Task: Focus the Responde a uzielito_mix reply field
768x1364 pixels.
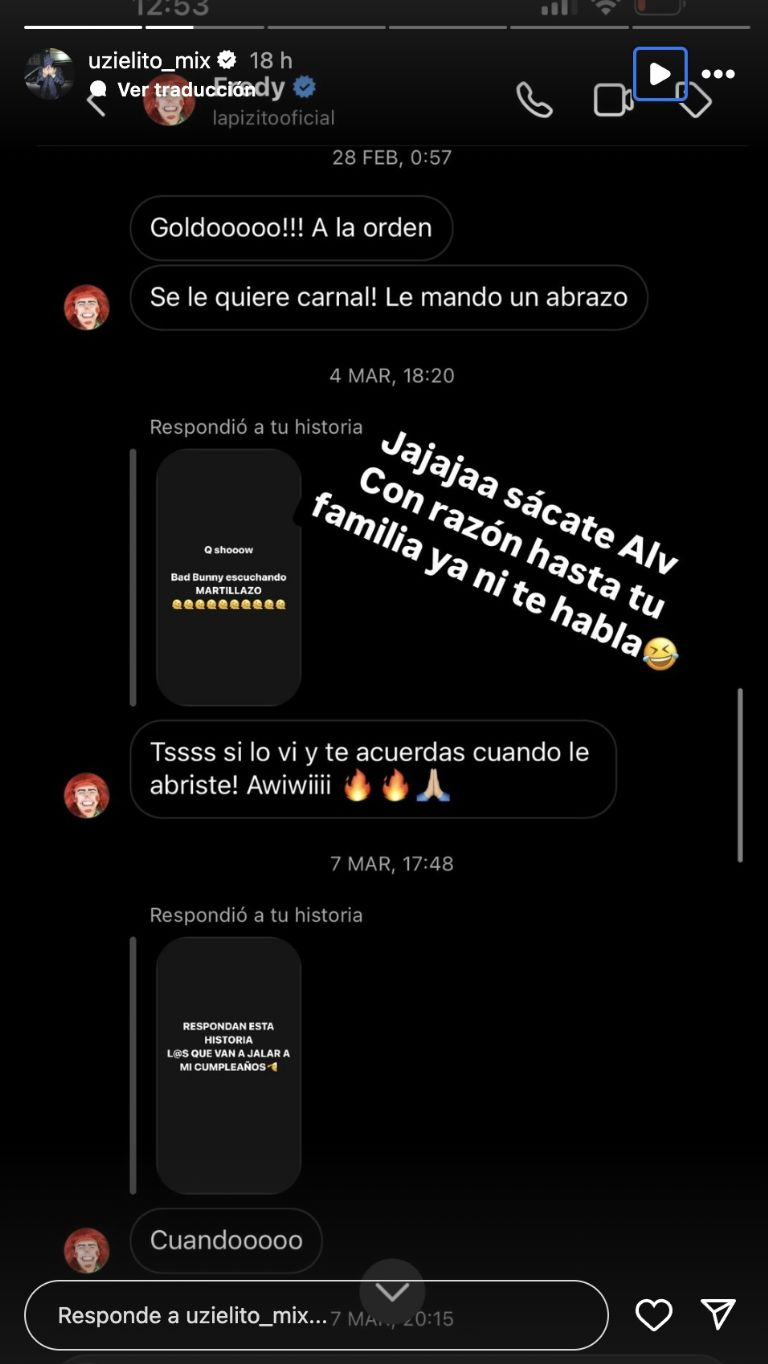Action: pos(315,1315)
